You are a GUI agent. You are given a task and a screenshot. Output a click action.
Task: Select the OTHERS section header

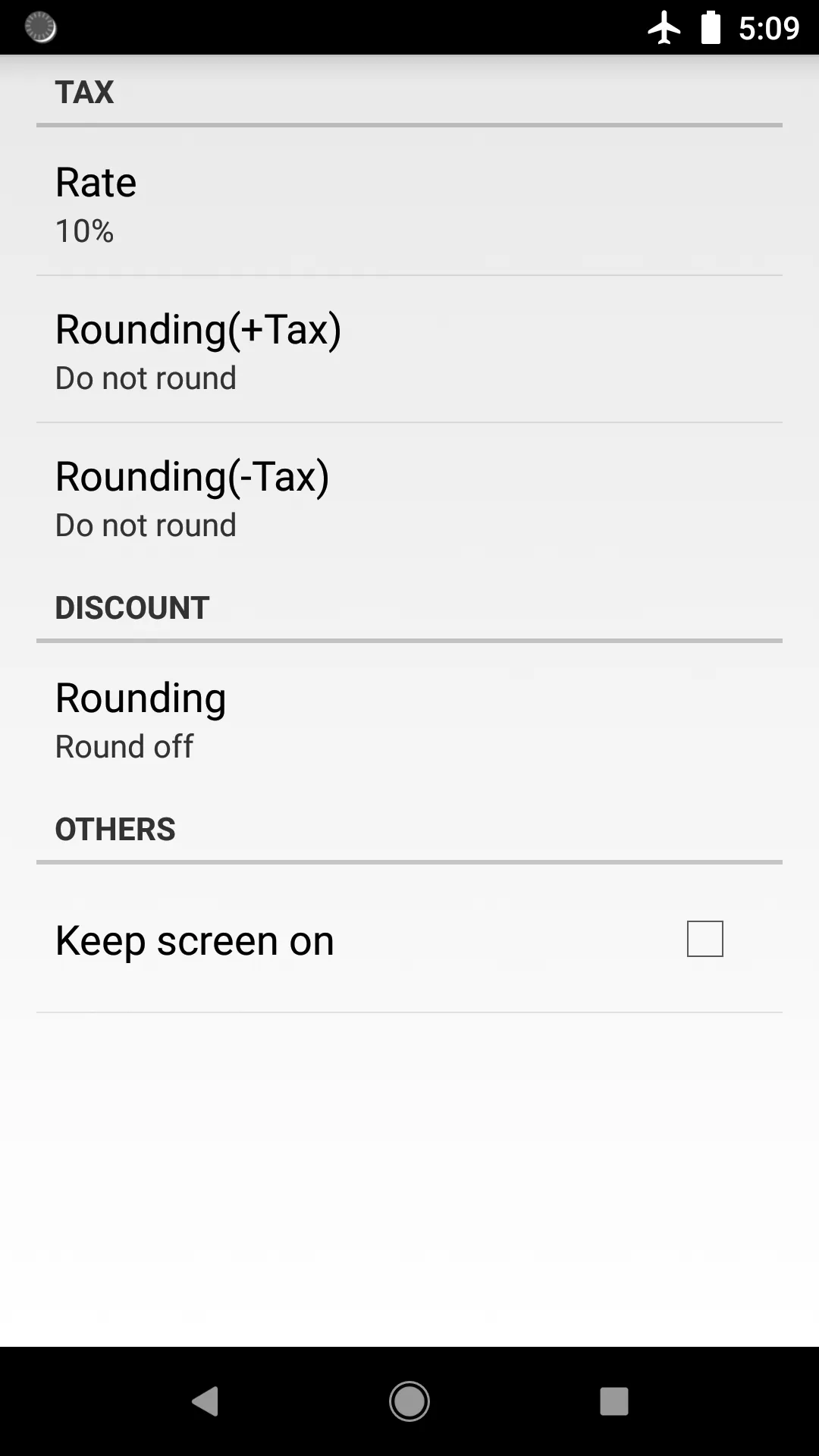(115, 829)
